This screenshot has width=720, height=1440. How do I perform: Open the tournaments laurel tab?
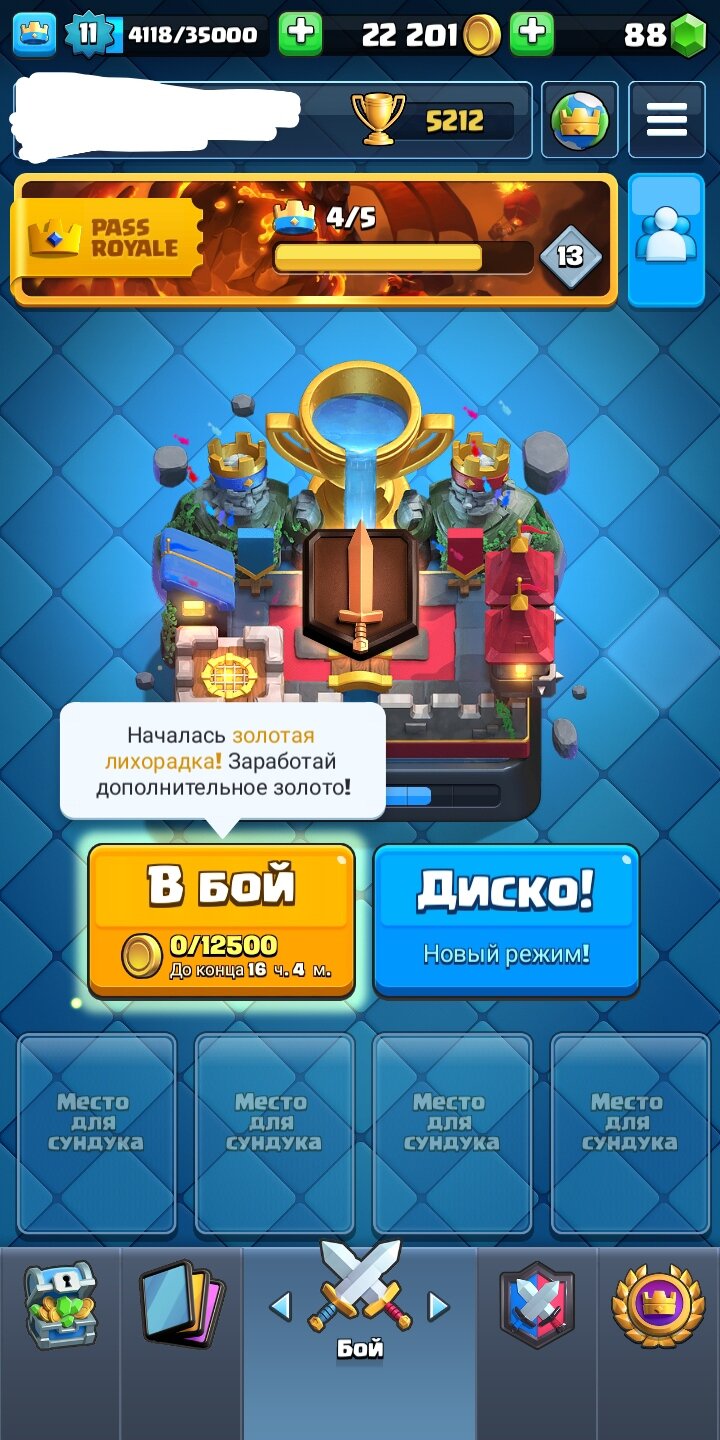pyautogui.click(x=658, y=1305)
